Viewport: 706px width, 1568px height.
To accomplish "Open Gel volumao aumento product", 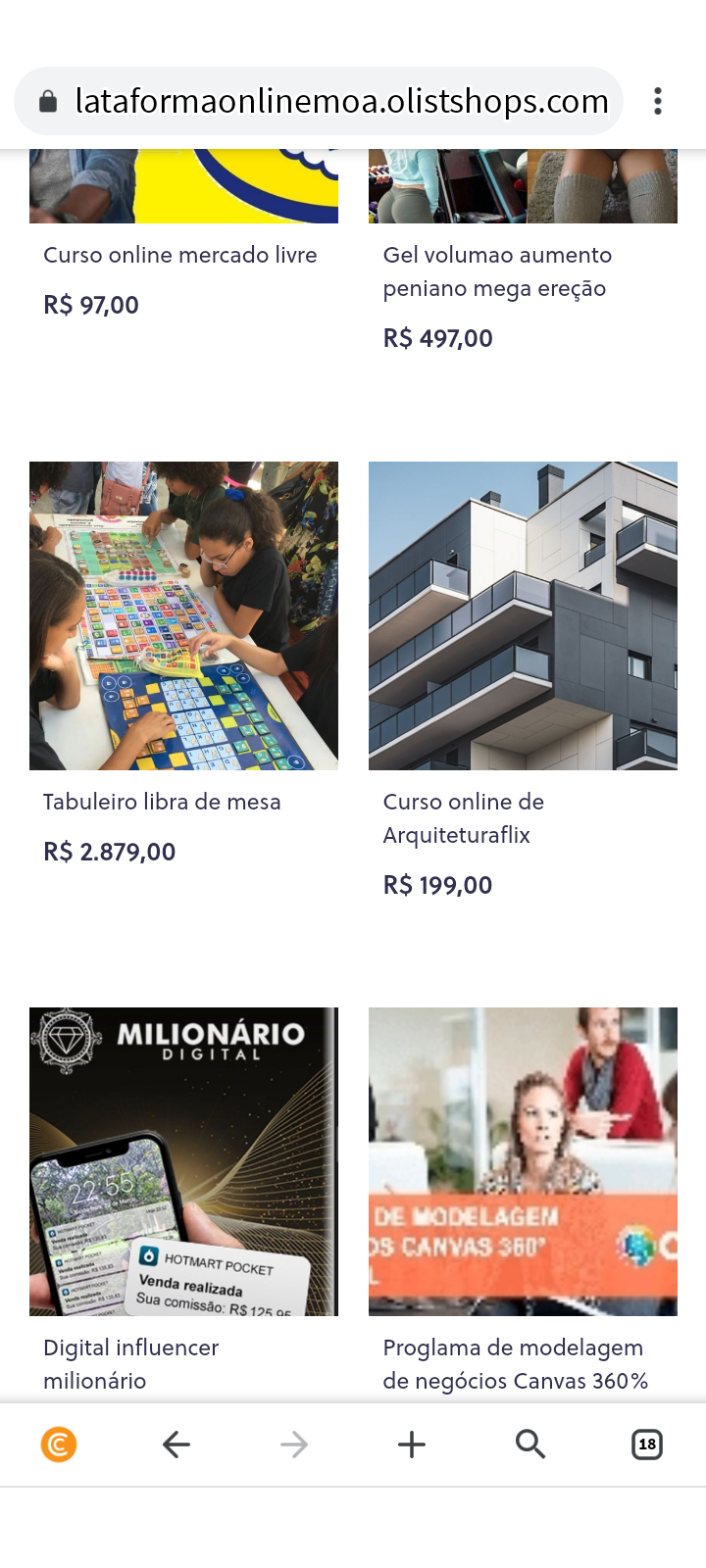I will (496, 271).
